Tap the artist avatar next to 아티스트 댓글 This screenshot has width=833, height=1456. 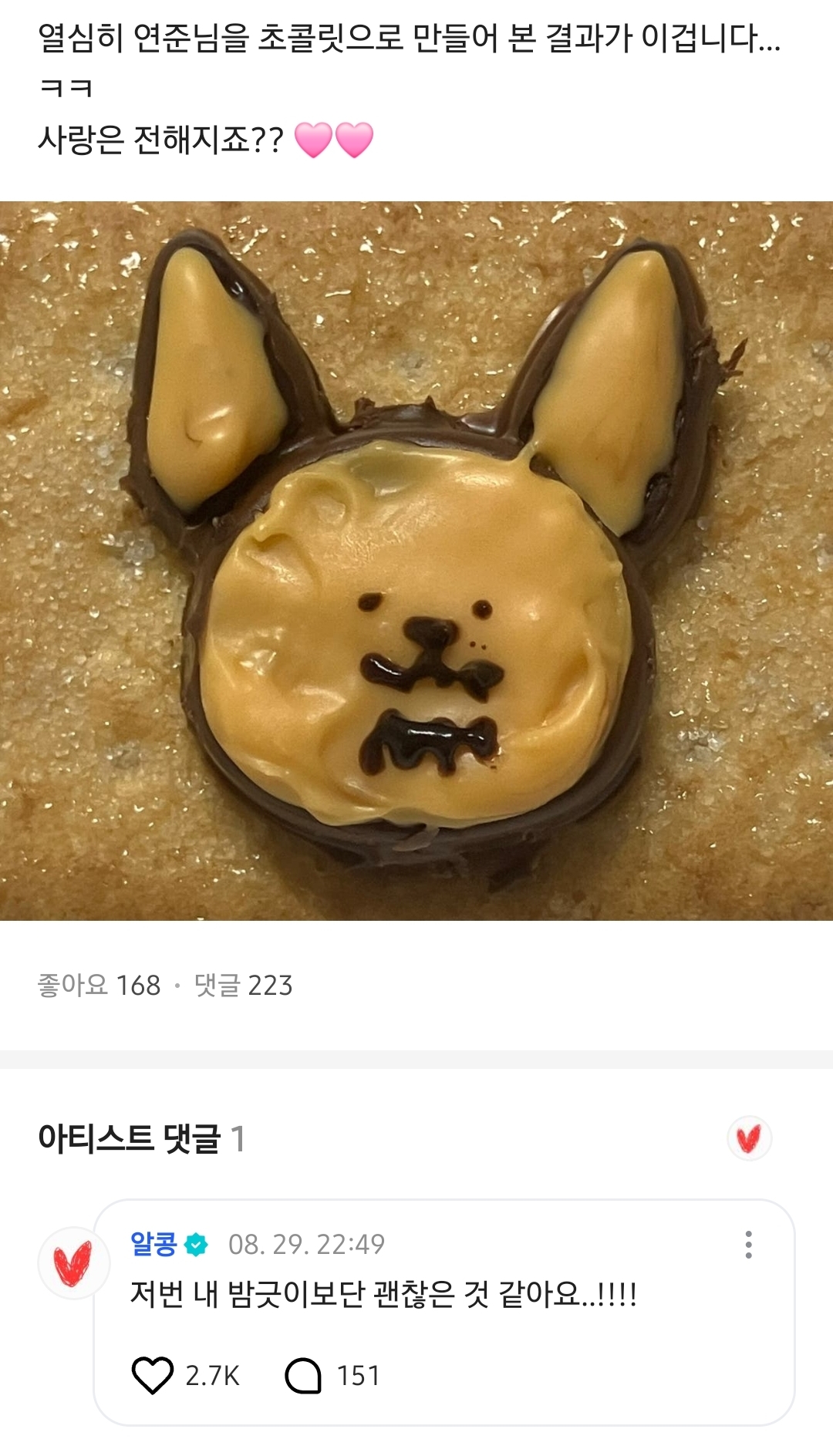[x=750, y=1138]
